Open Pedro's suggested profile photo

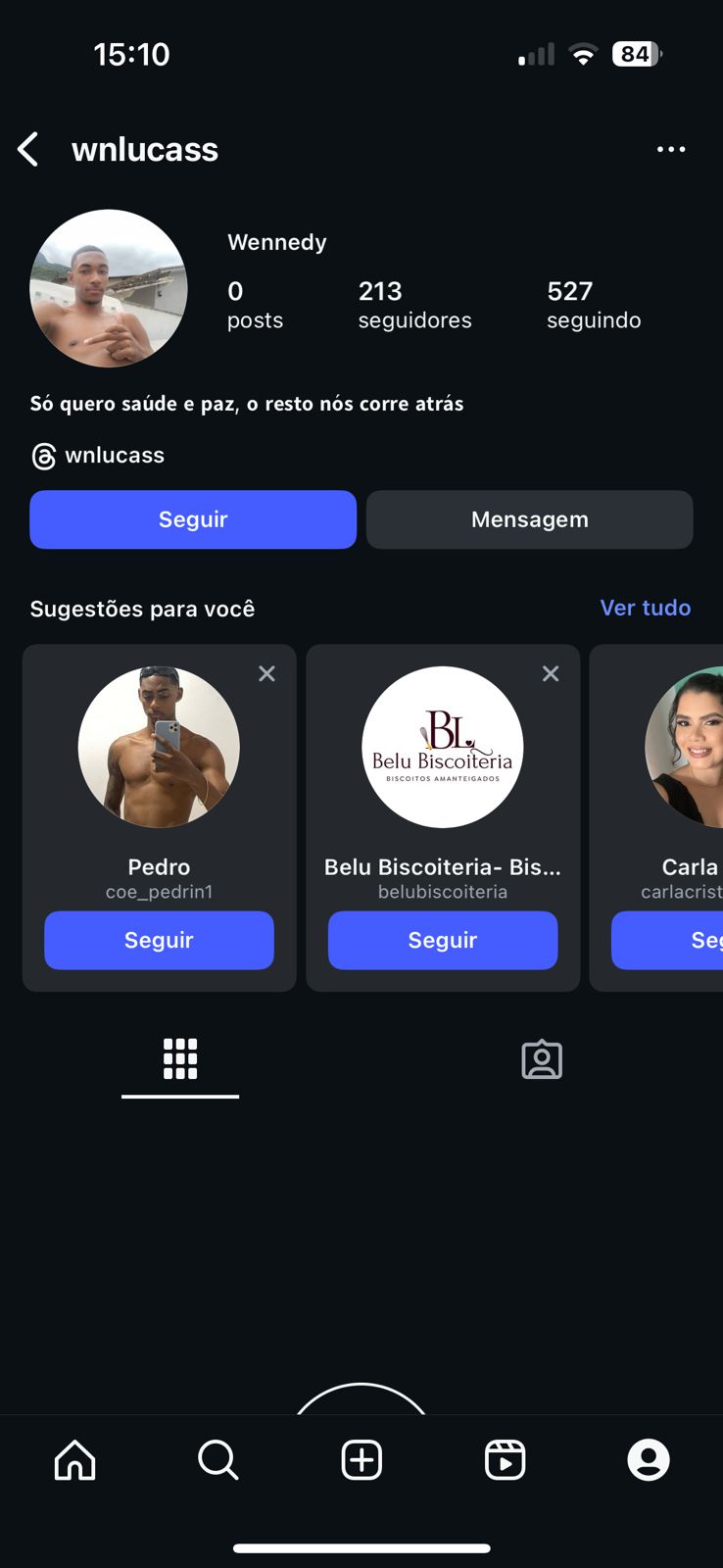pos(159,747)
